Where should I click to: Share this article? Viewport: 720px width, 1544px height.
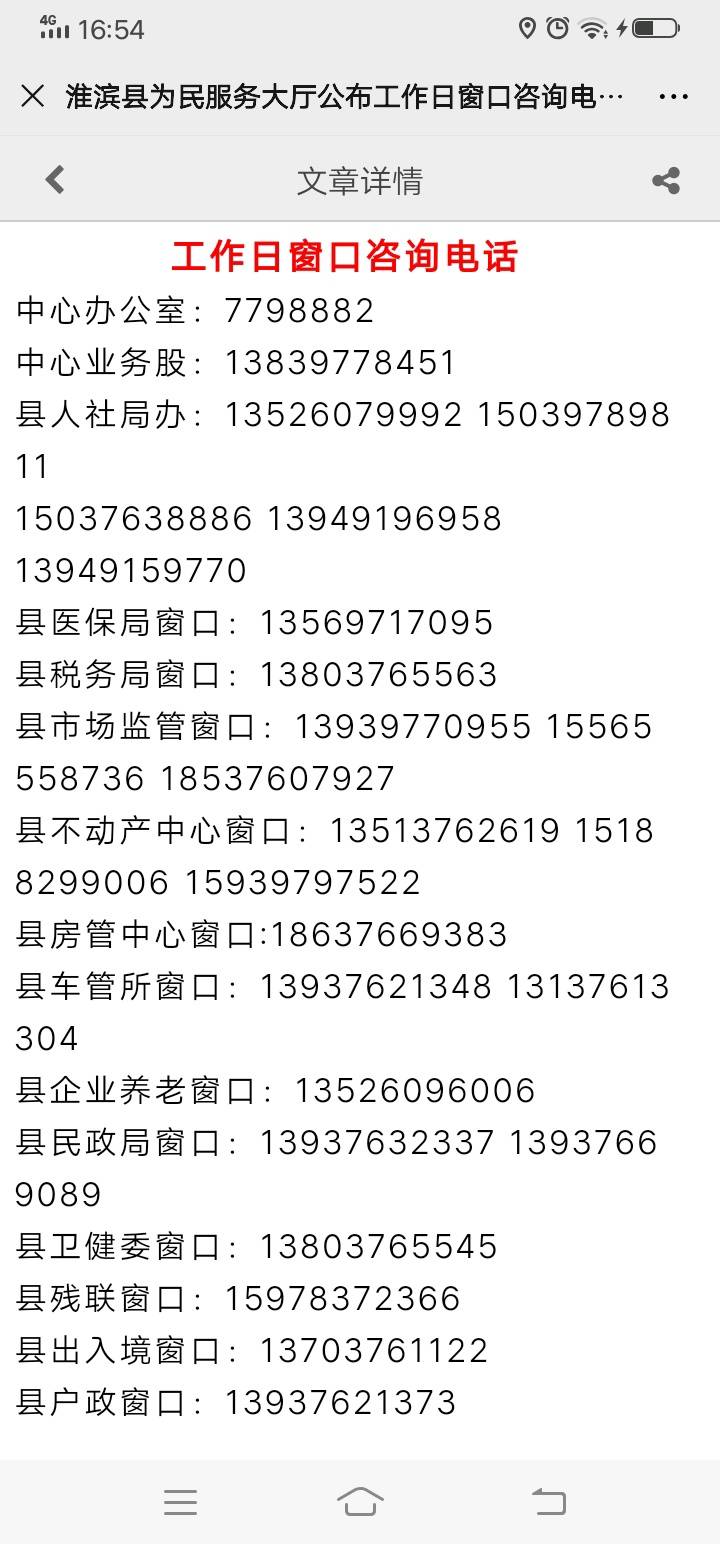(x=666, y=180)
